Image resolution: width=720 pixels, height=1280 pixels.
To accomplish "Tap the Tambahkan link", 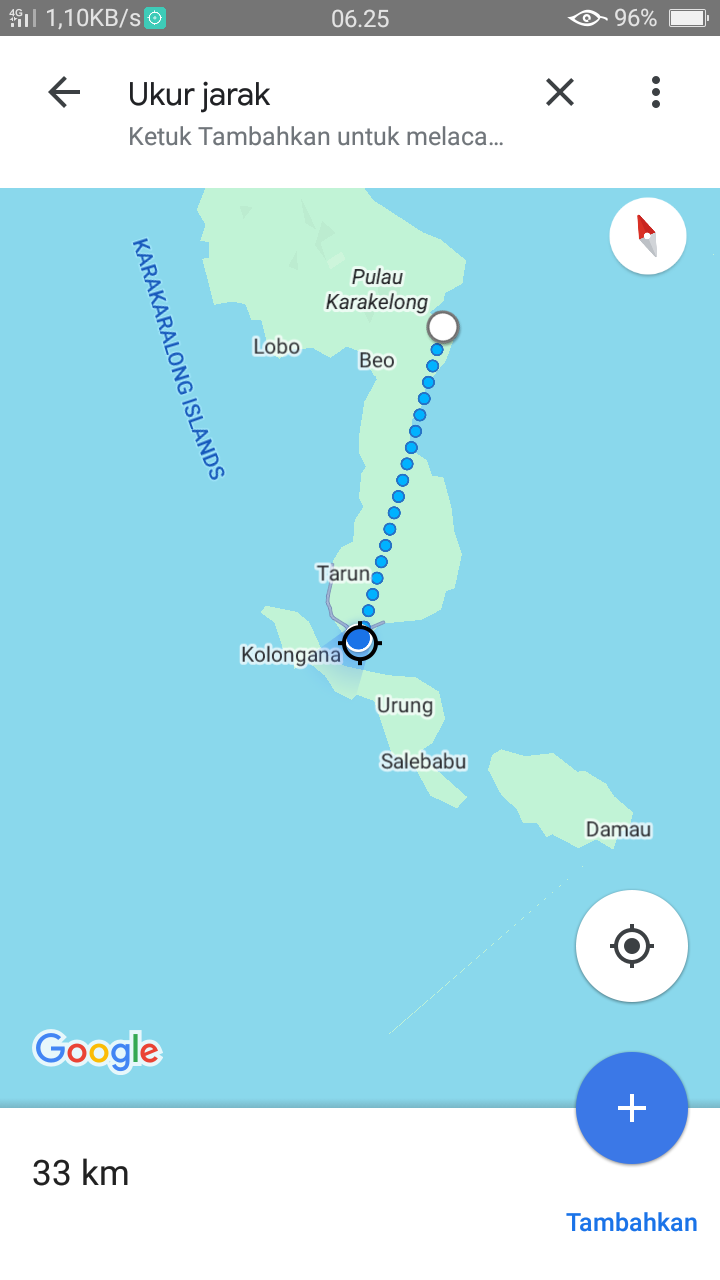I will [632, 1222].
